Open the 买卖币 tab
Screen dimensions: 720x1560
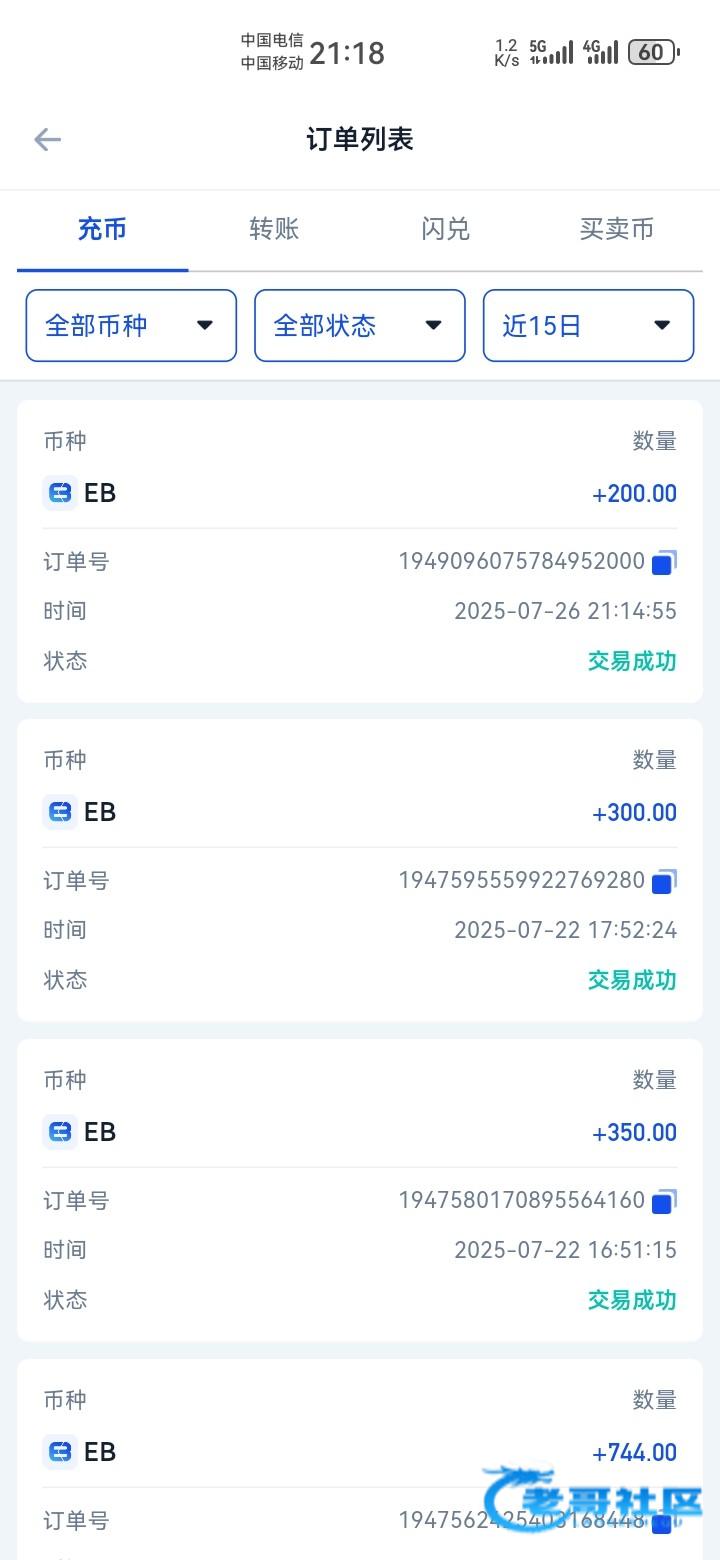(x=617, y=230)
